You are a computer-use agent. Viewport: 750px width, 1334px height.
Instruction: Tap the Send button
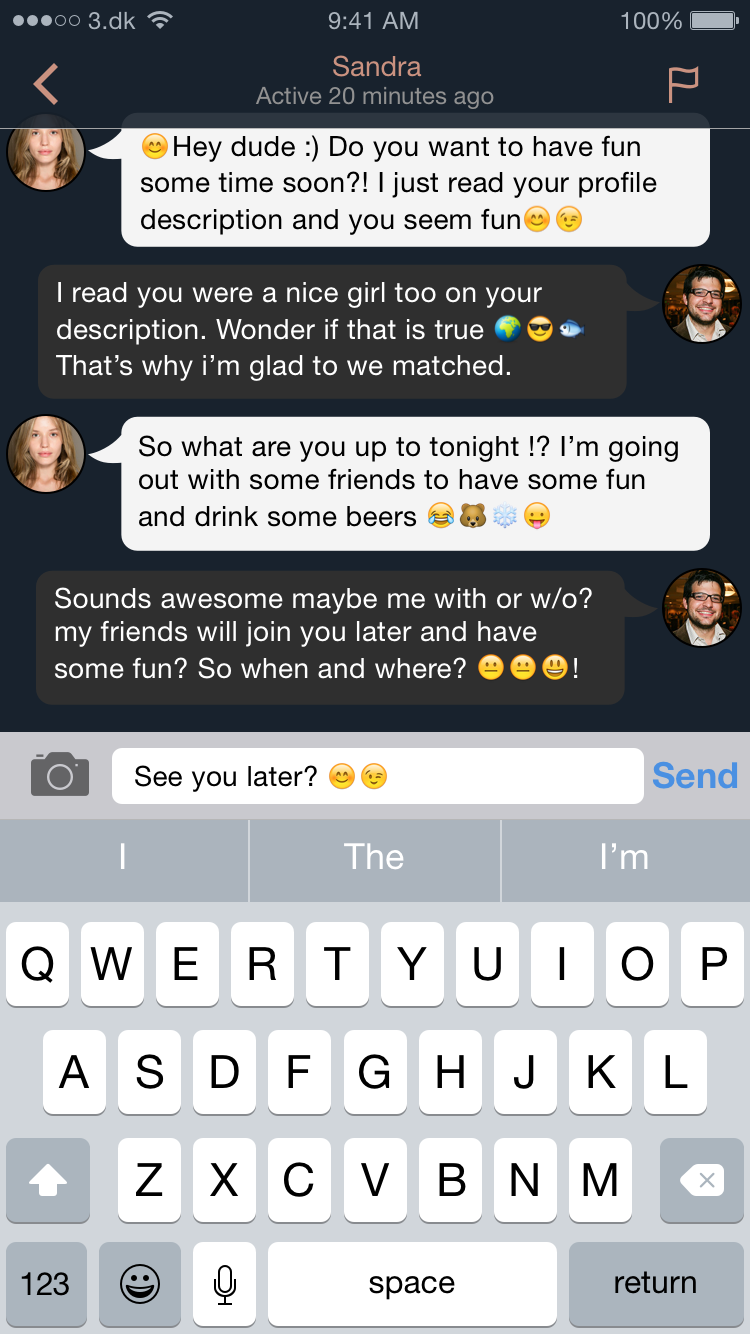695,776
